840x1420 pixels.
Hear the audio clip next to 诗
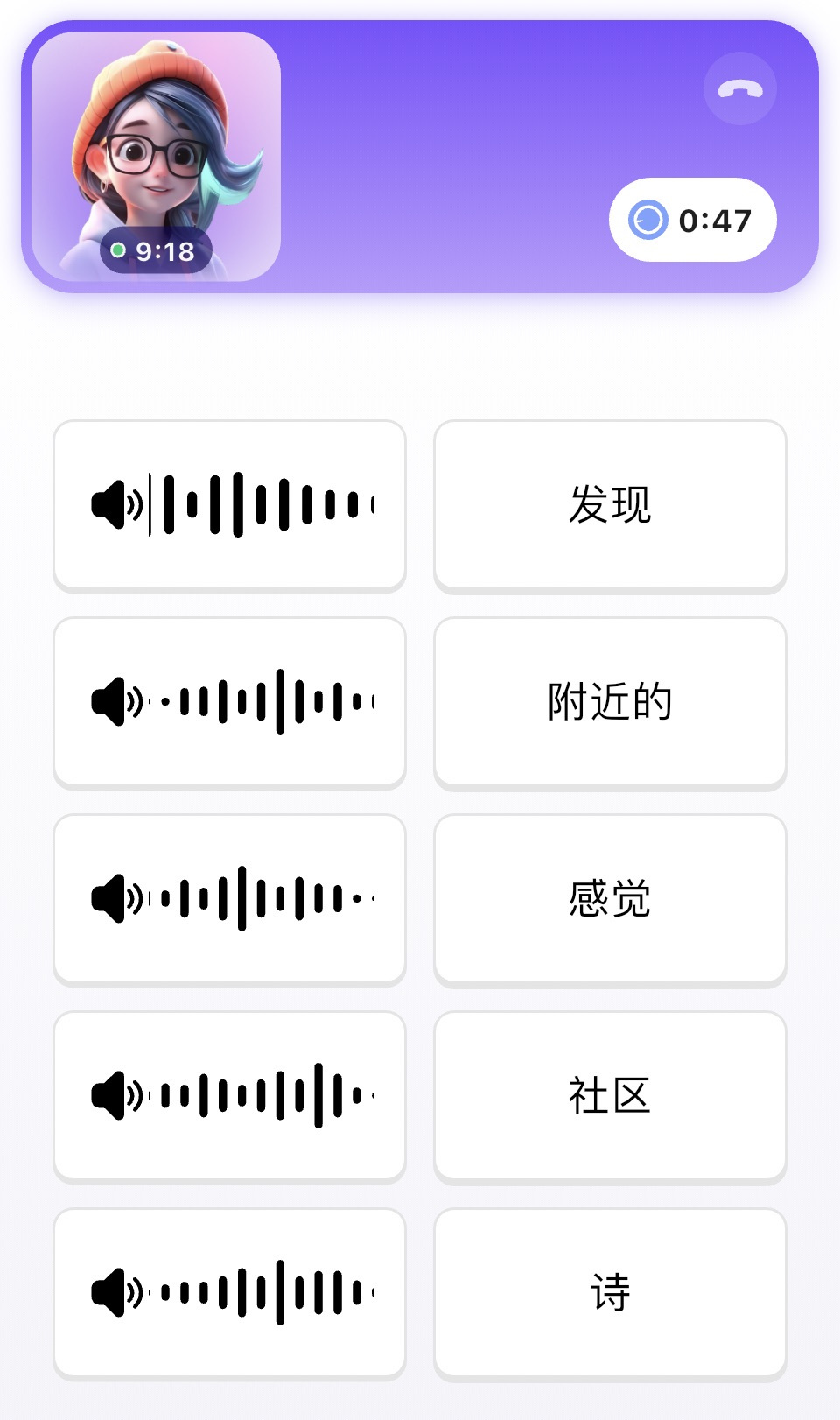click(229, 1292)
